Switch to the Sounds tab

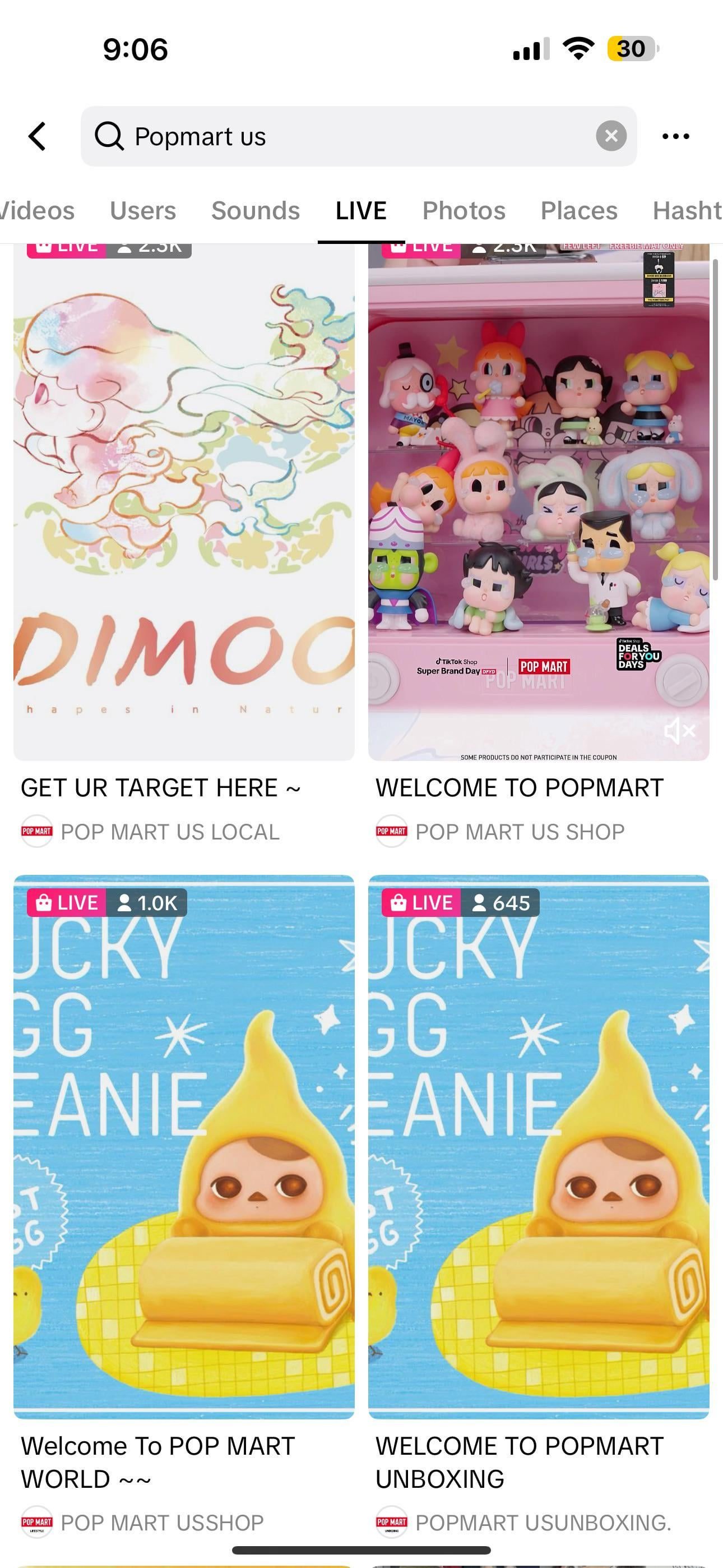point(255,211)
